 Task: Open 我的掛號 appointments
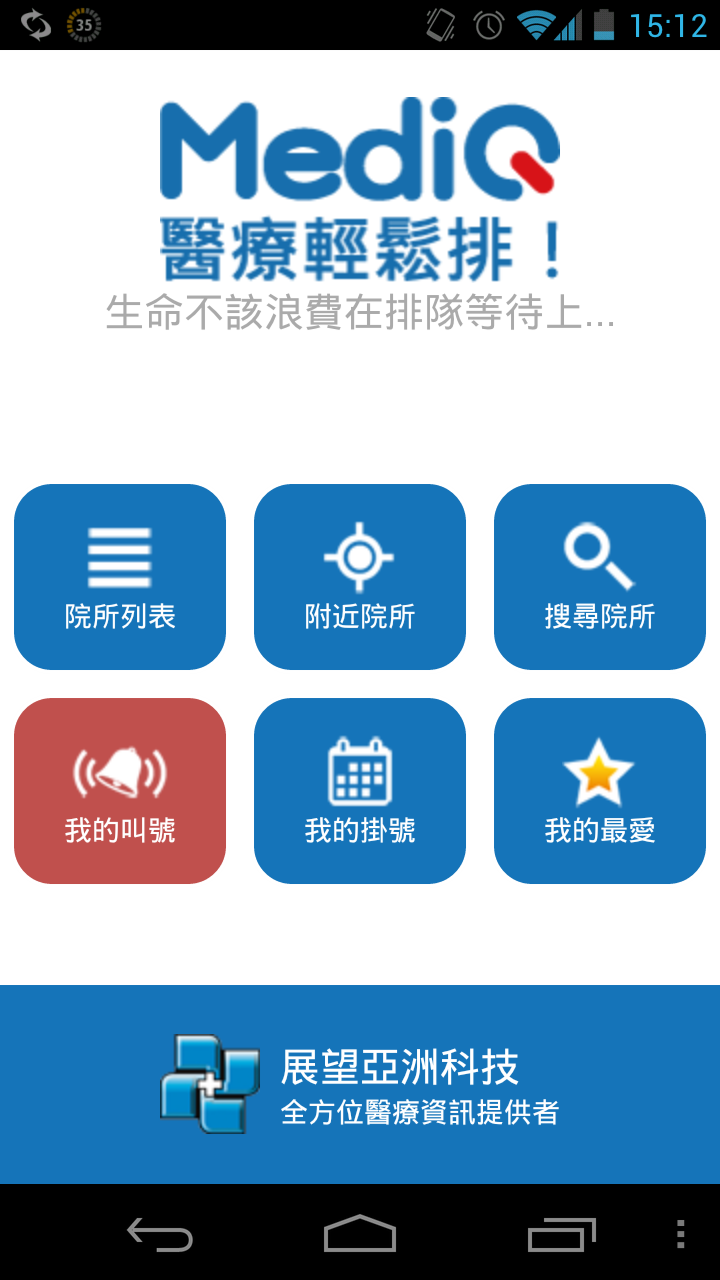click(360, 791)
